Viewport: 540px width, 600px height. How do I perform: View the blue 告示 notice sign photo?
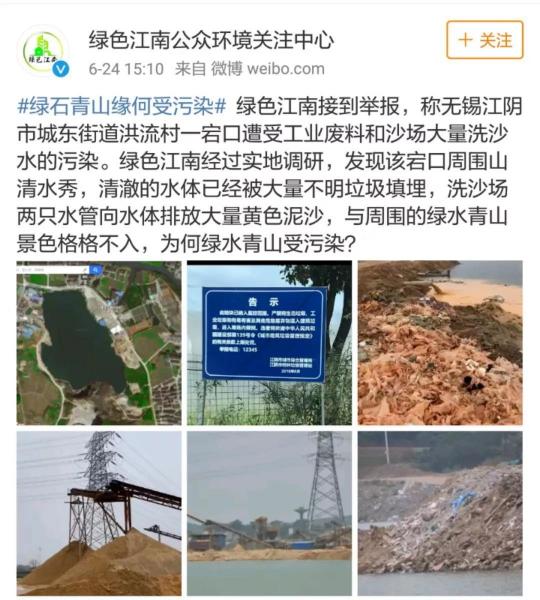[269, 343]
